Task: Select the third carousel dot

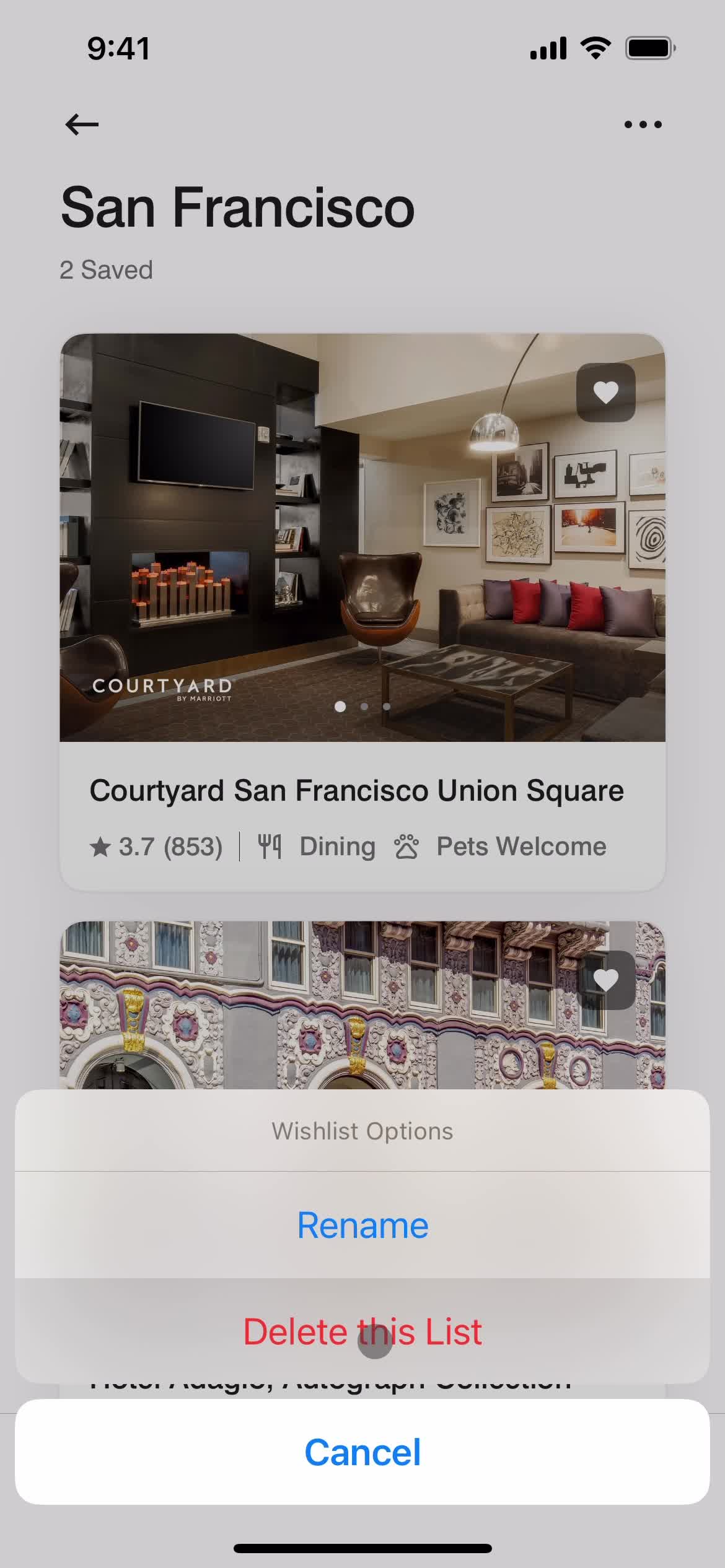Action: (387, 706)
